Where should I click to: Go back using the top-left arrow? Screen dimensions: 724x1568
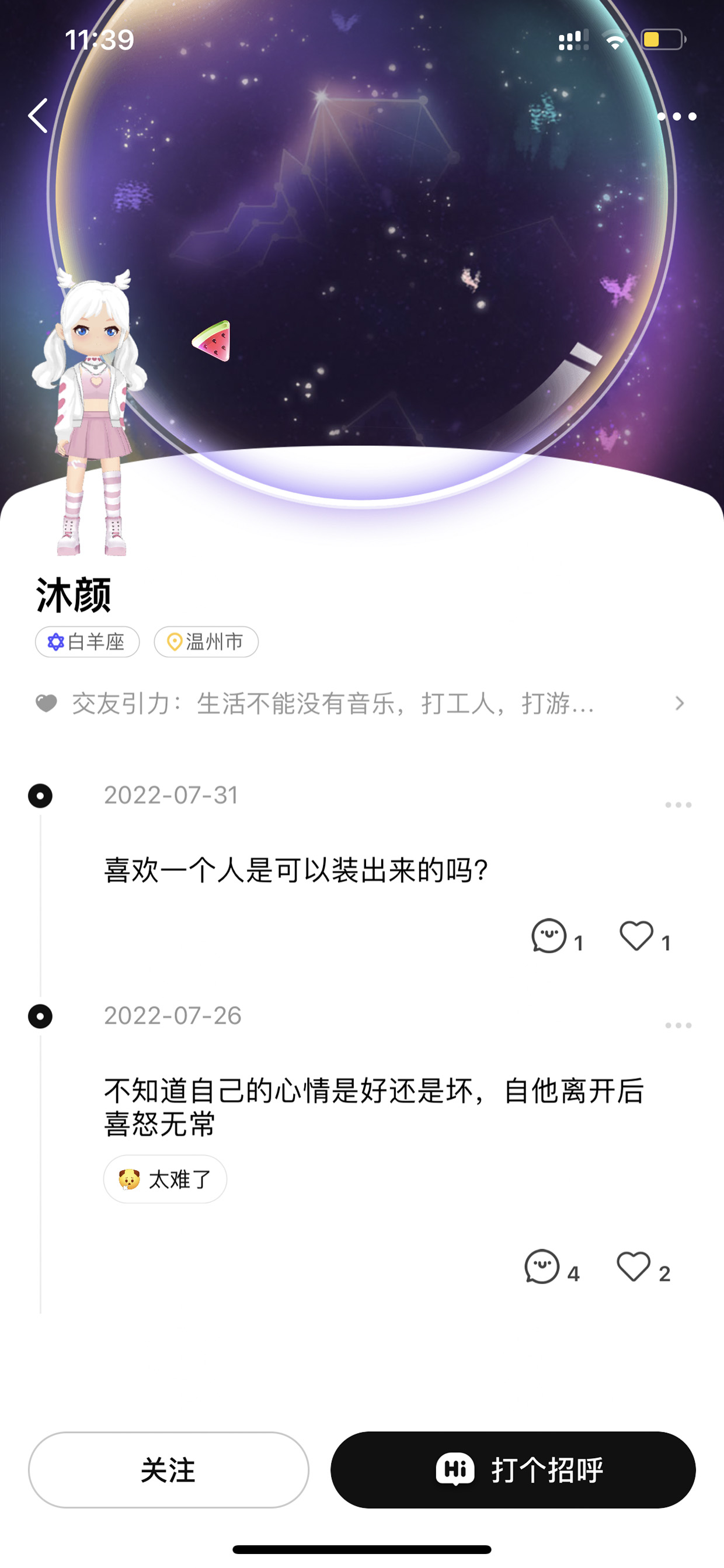point(38,116)
